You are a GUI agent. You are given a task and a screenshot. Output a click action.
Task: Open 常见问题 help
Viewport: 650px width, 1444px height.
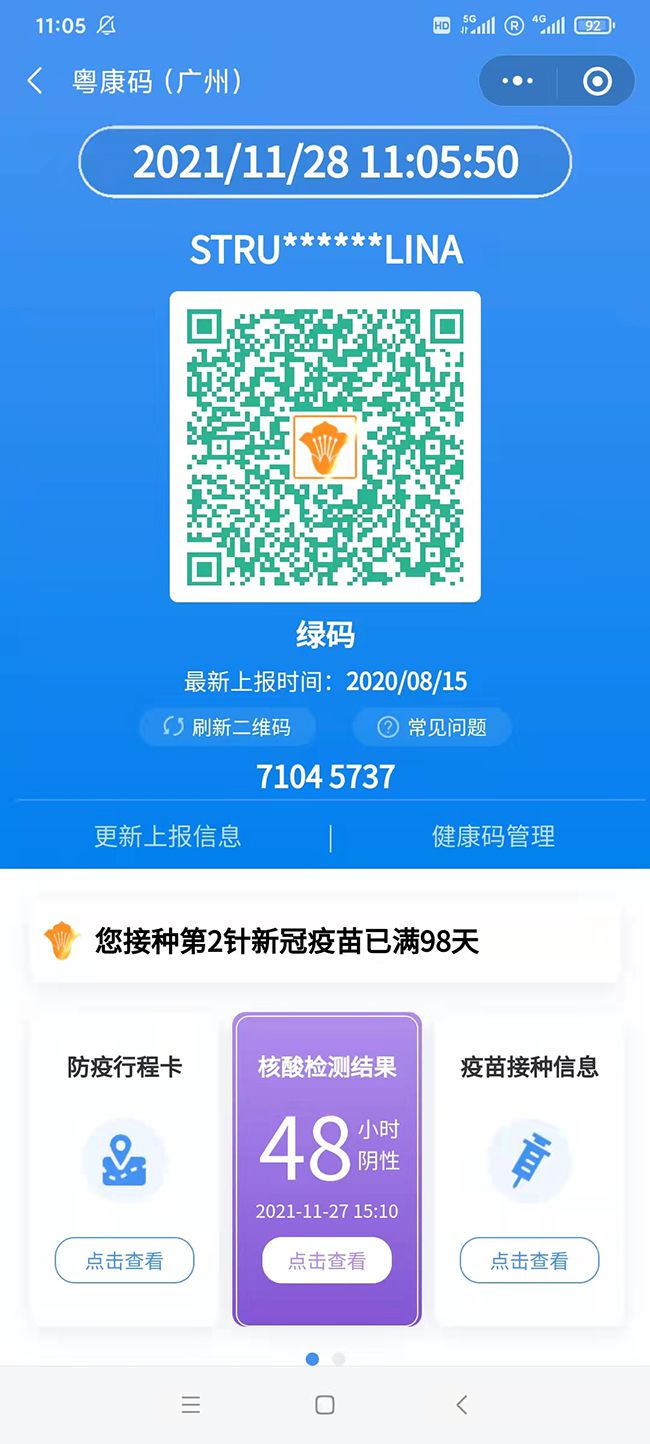tap(432, 727)
